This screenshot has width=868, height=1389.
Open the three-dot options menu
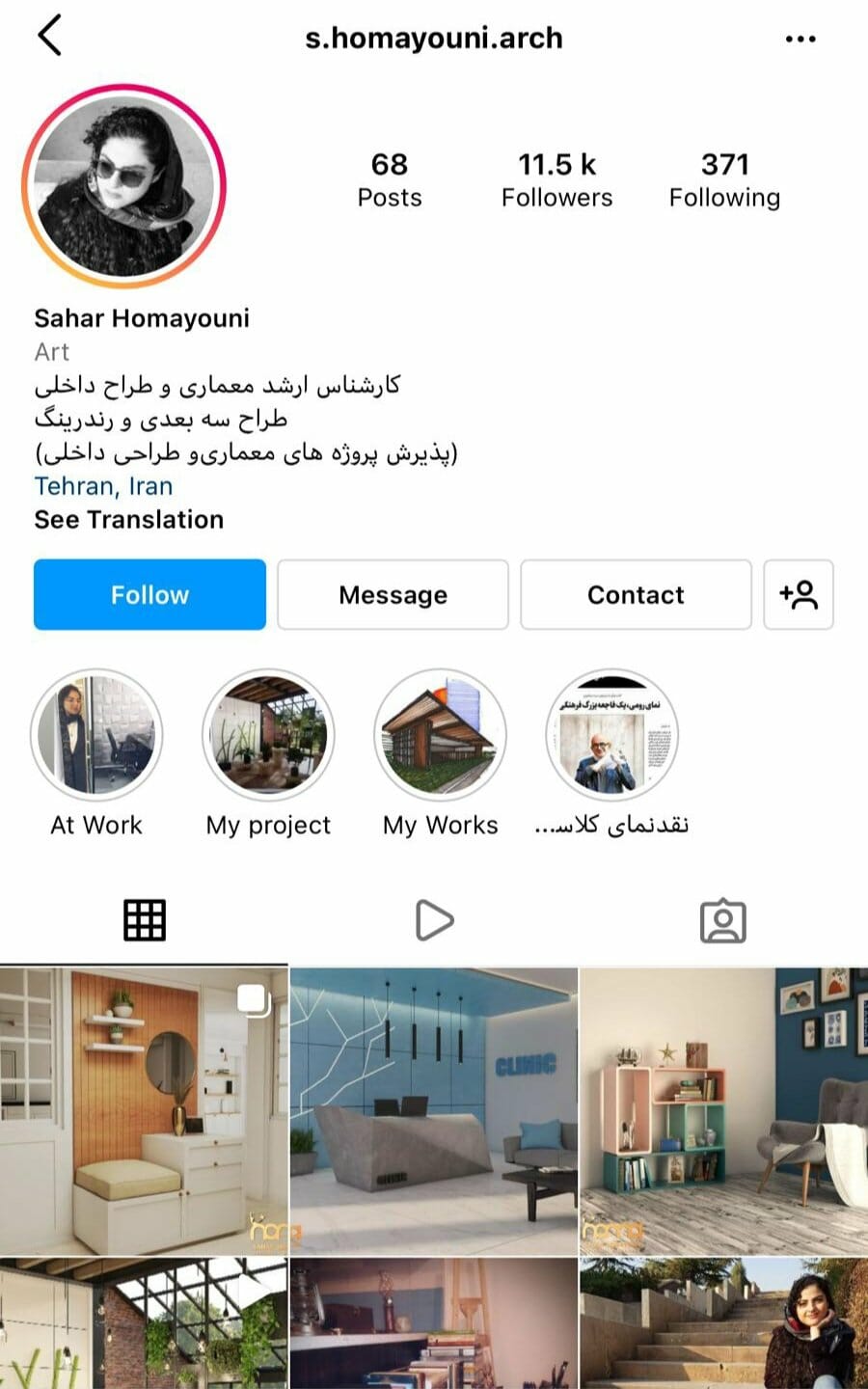click(800, 40)
